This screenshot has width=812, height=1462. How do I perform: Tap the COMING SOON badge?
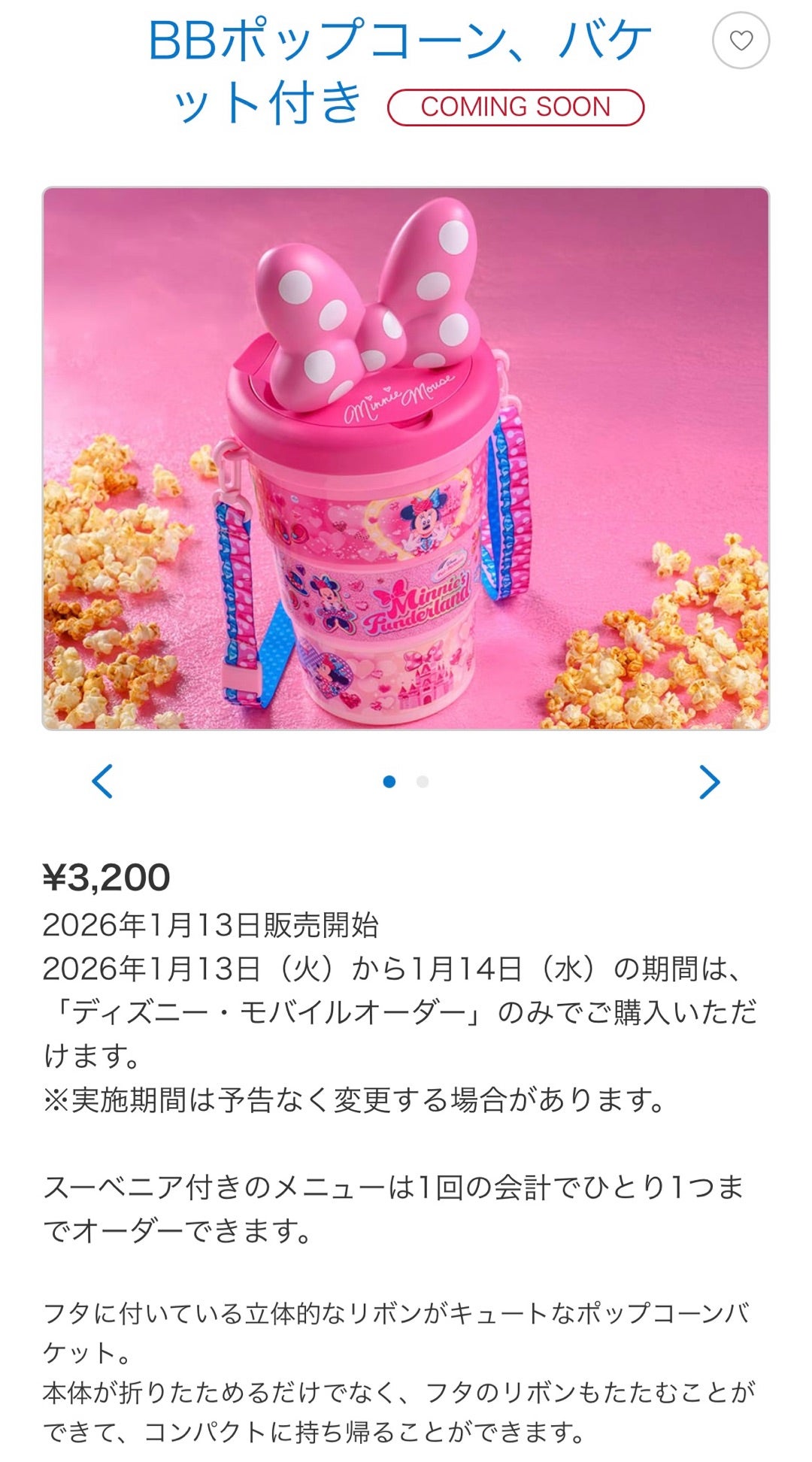[515, 106]
